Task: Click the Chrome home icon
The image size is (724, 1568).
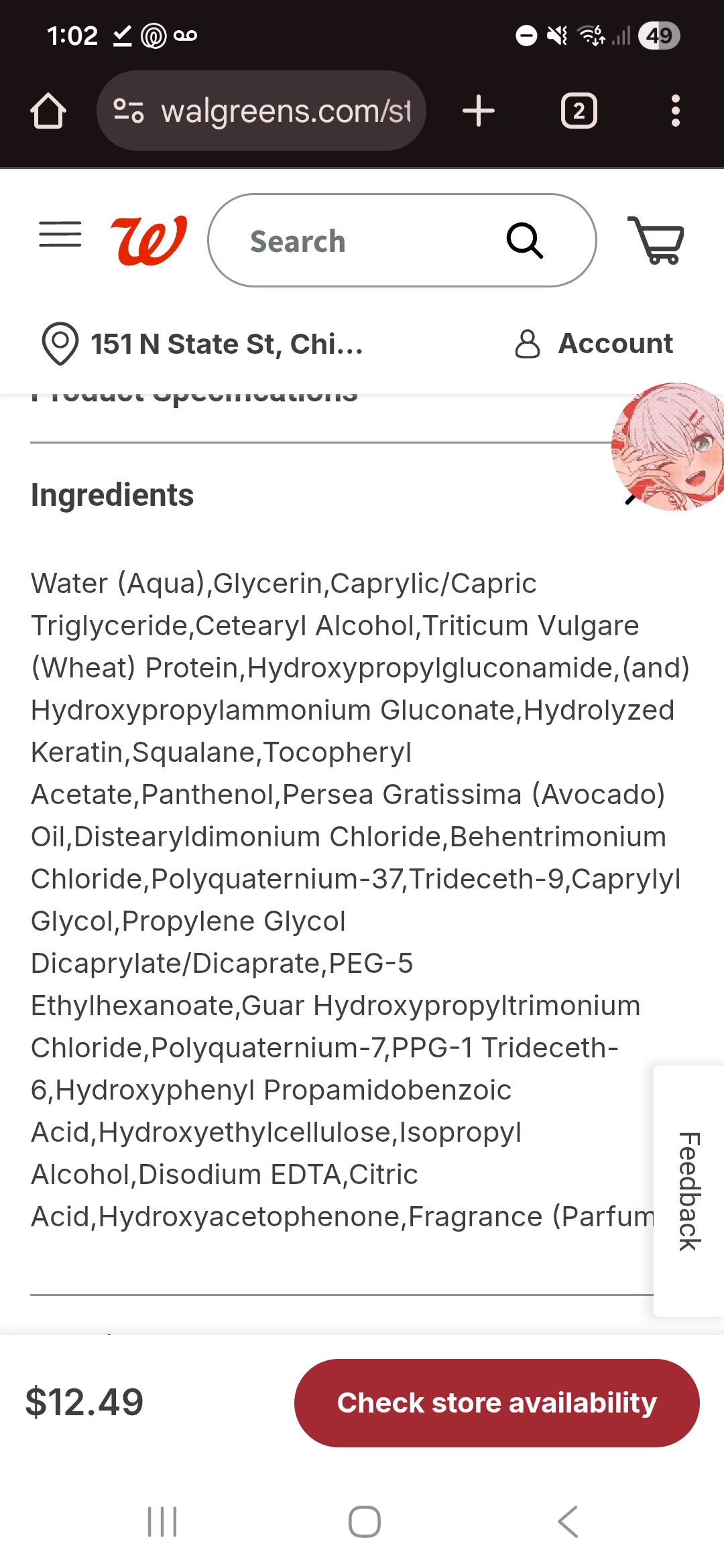Action: coord(47,110)
